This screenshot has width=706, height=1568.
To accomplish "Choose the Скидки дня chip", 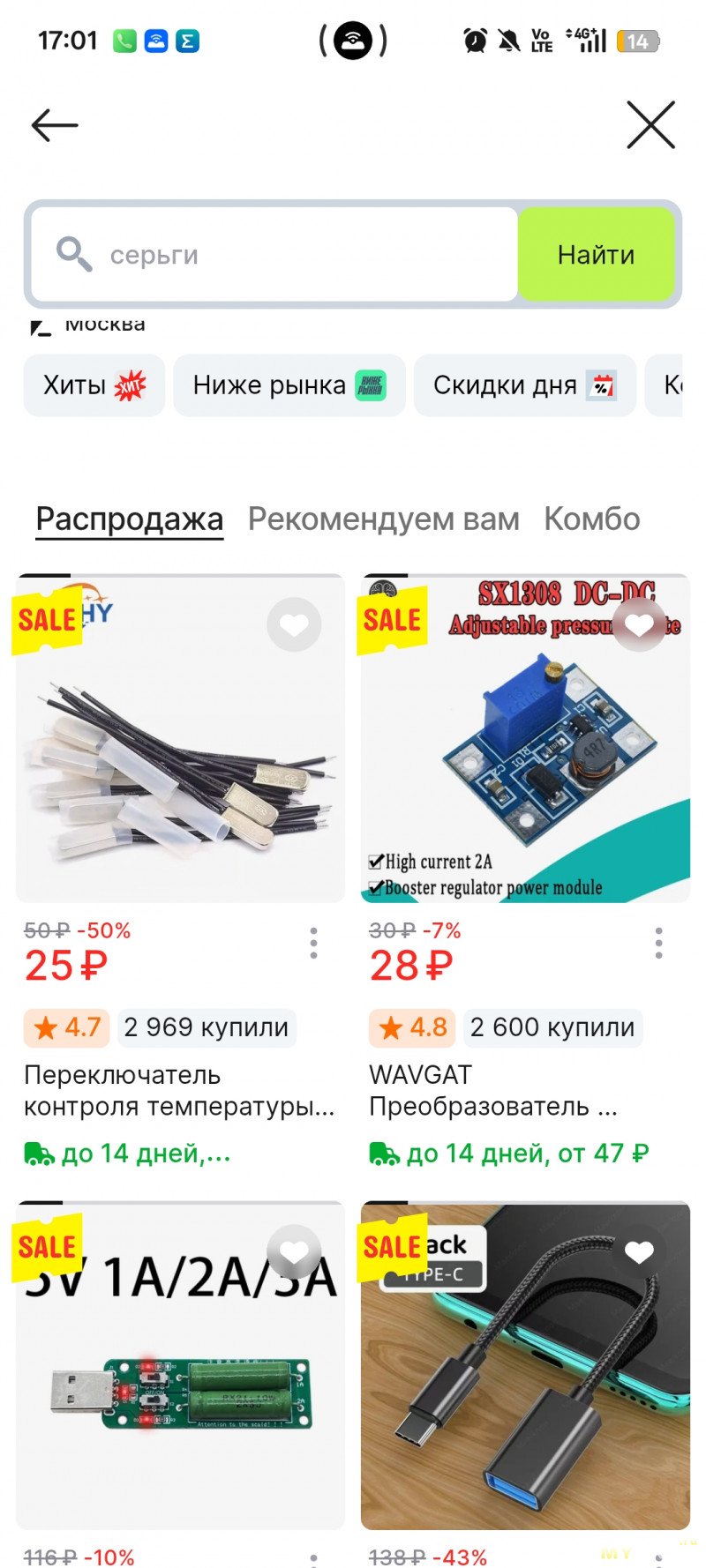I will click(524, 385).
